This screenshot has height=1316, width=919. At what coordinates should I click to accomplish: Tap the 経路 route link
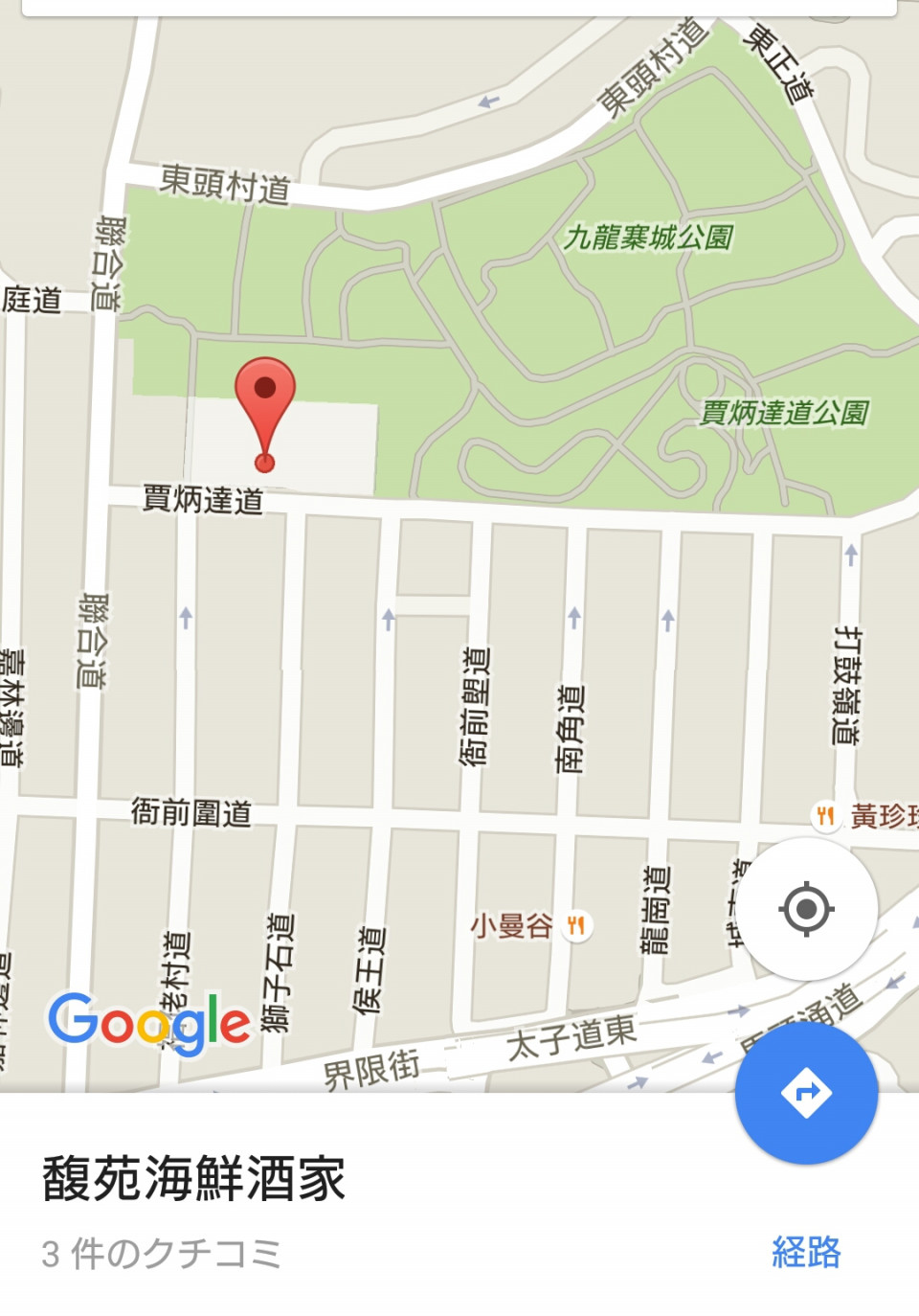pos(806,1252)
